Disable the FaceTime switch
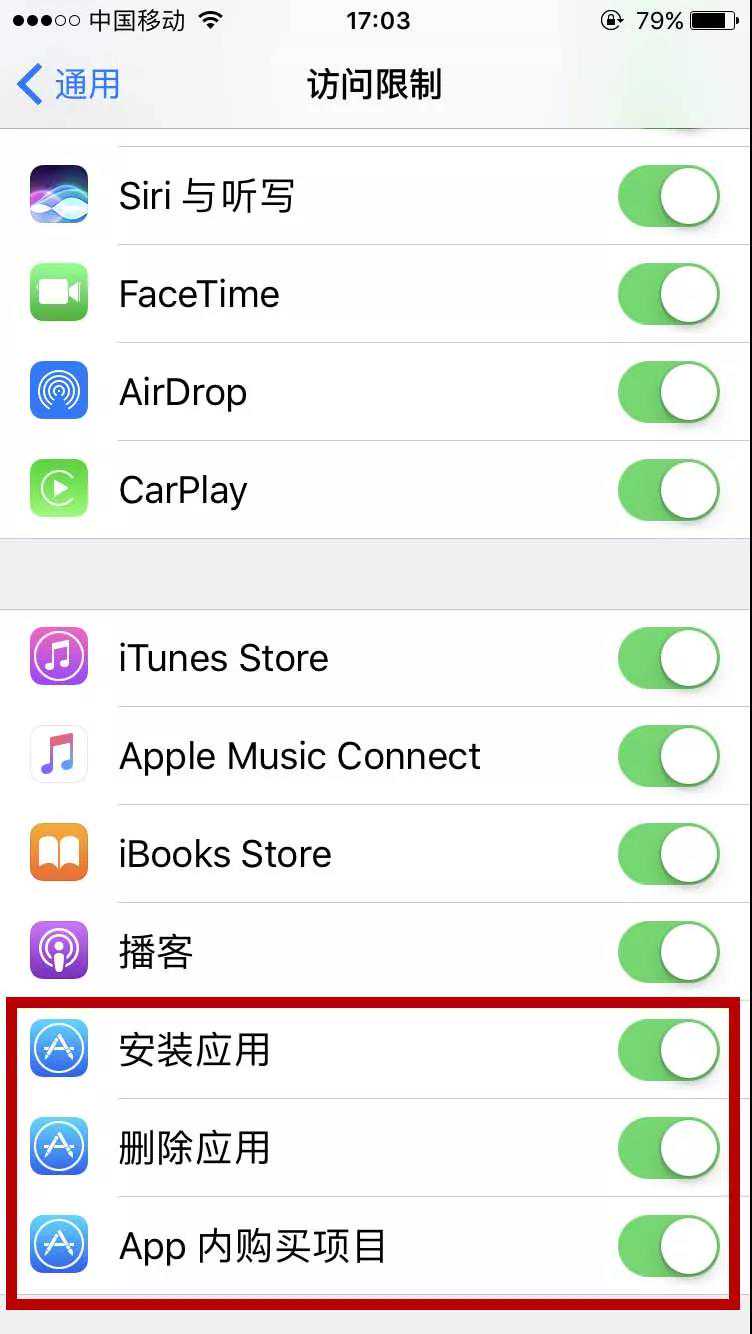The image size is (752, 1334). (x=668, y=294)
